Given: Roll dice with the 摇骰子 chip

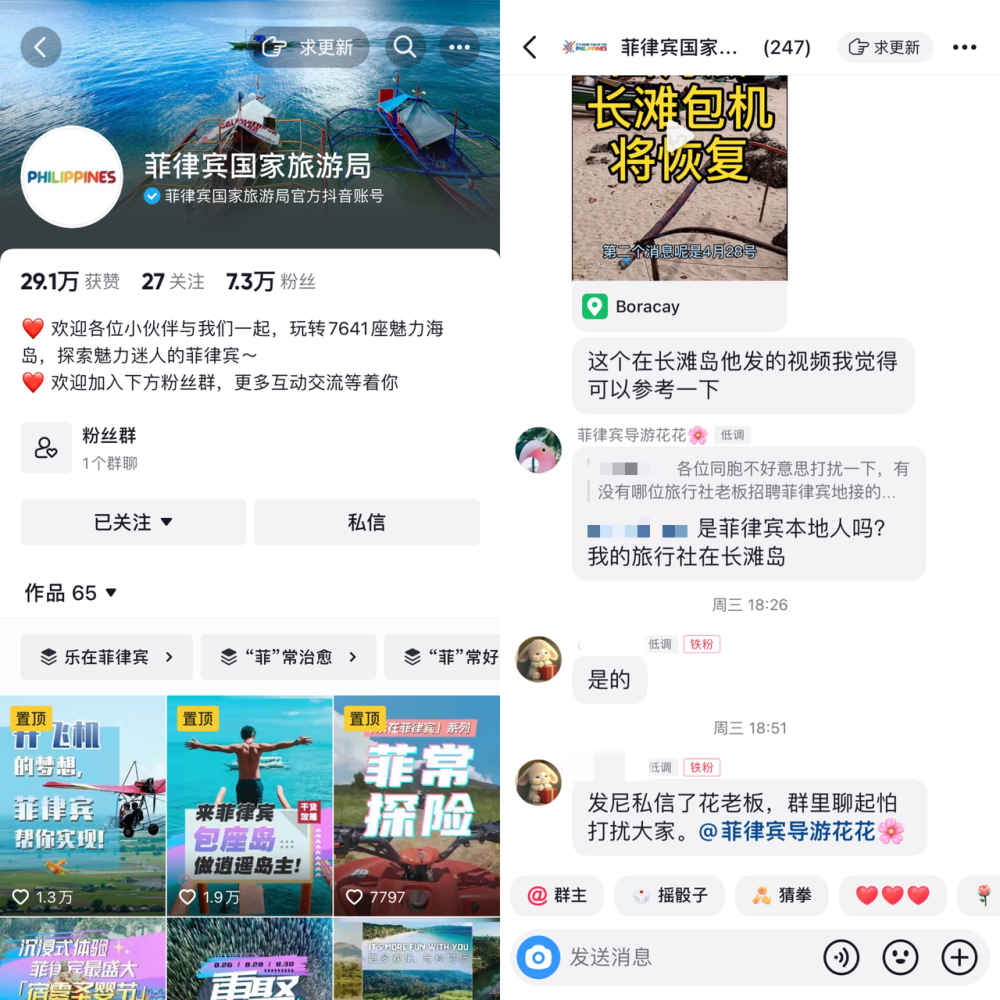Looking at the screenshot, I should 667,895.
